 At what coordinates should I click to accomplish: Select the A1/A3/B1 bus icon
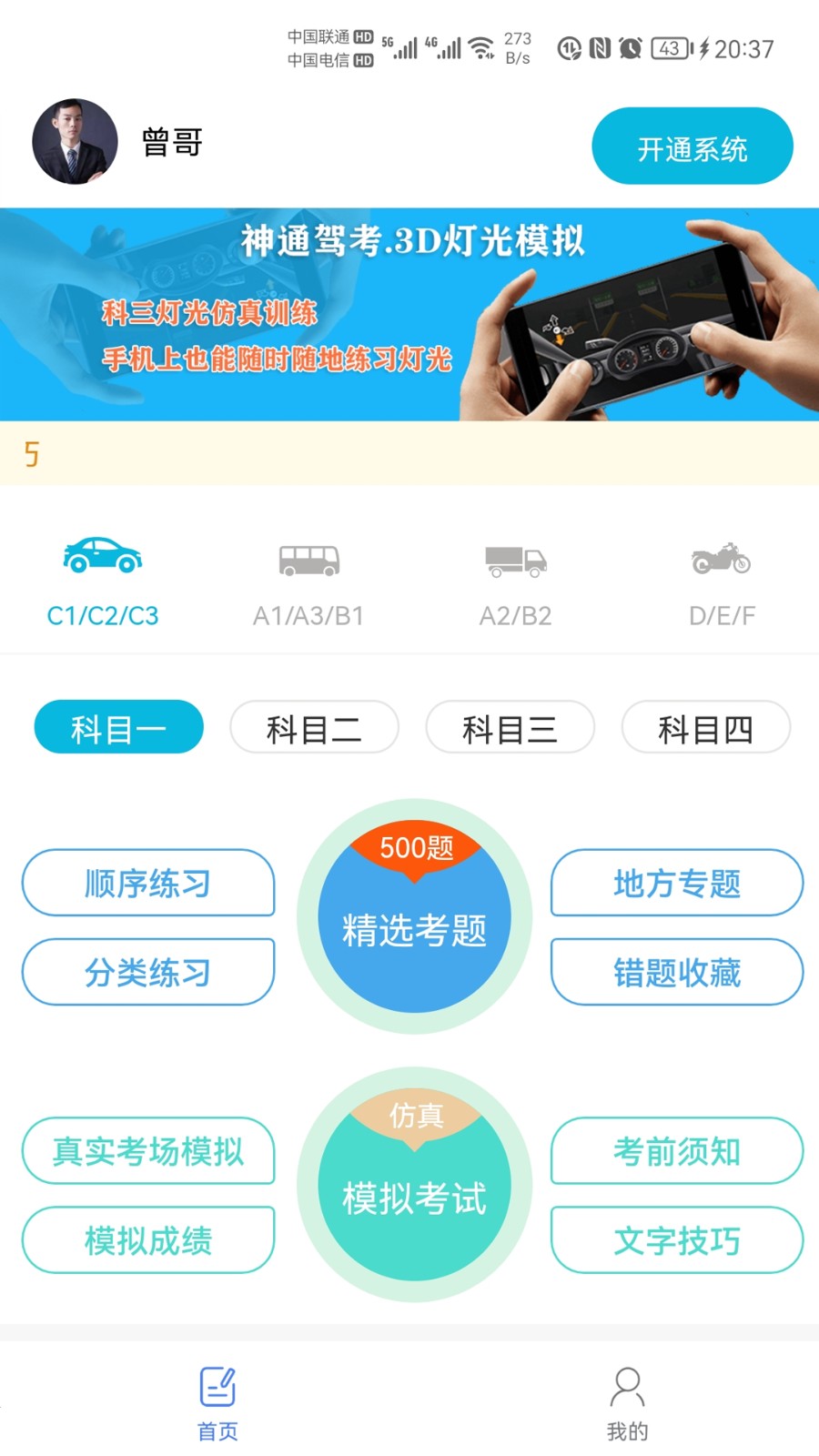point(308,561)
